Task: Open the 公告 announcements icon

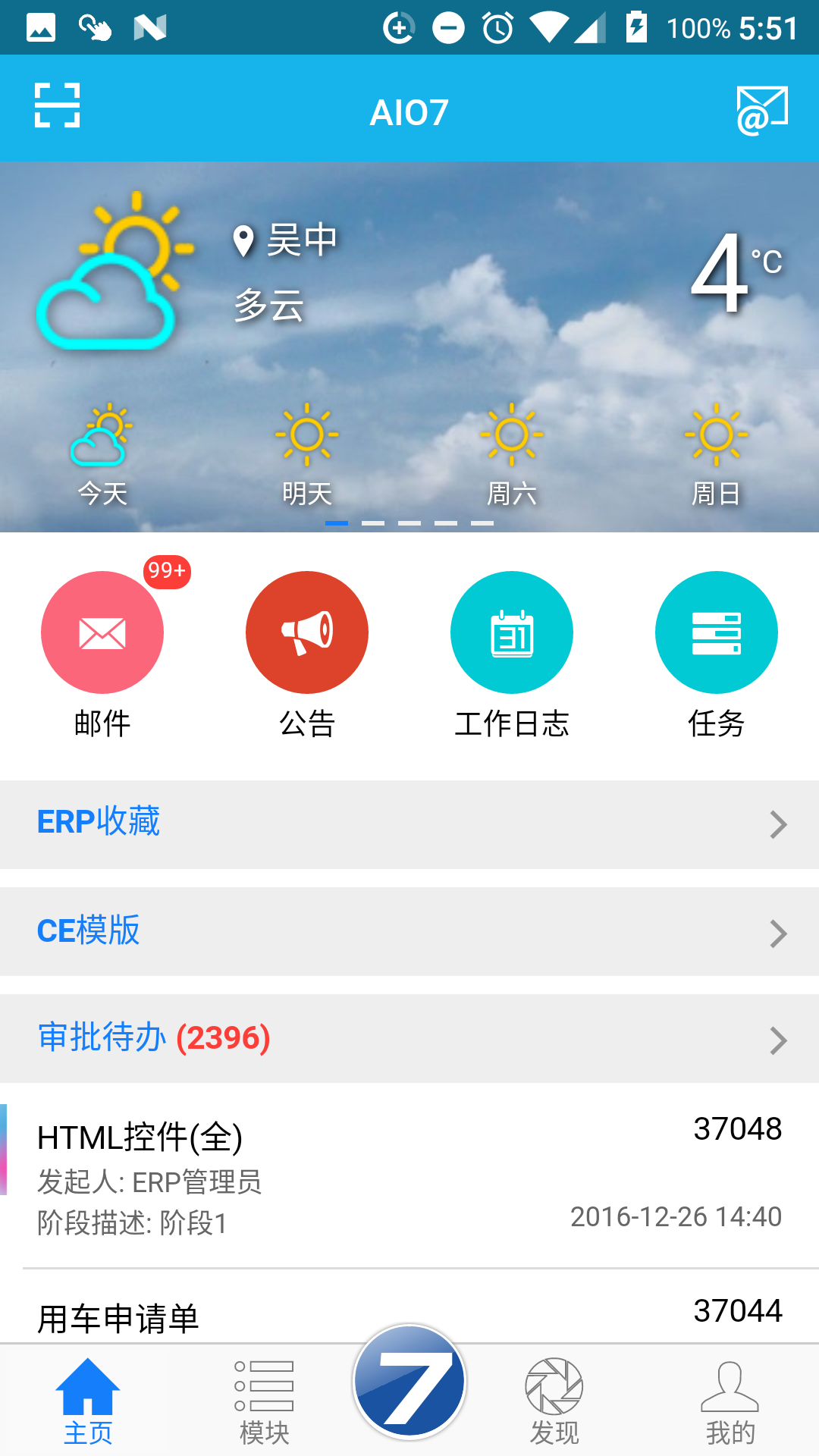Action: point(307,632)
